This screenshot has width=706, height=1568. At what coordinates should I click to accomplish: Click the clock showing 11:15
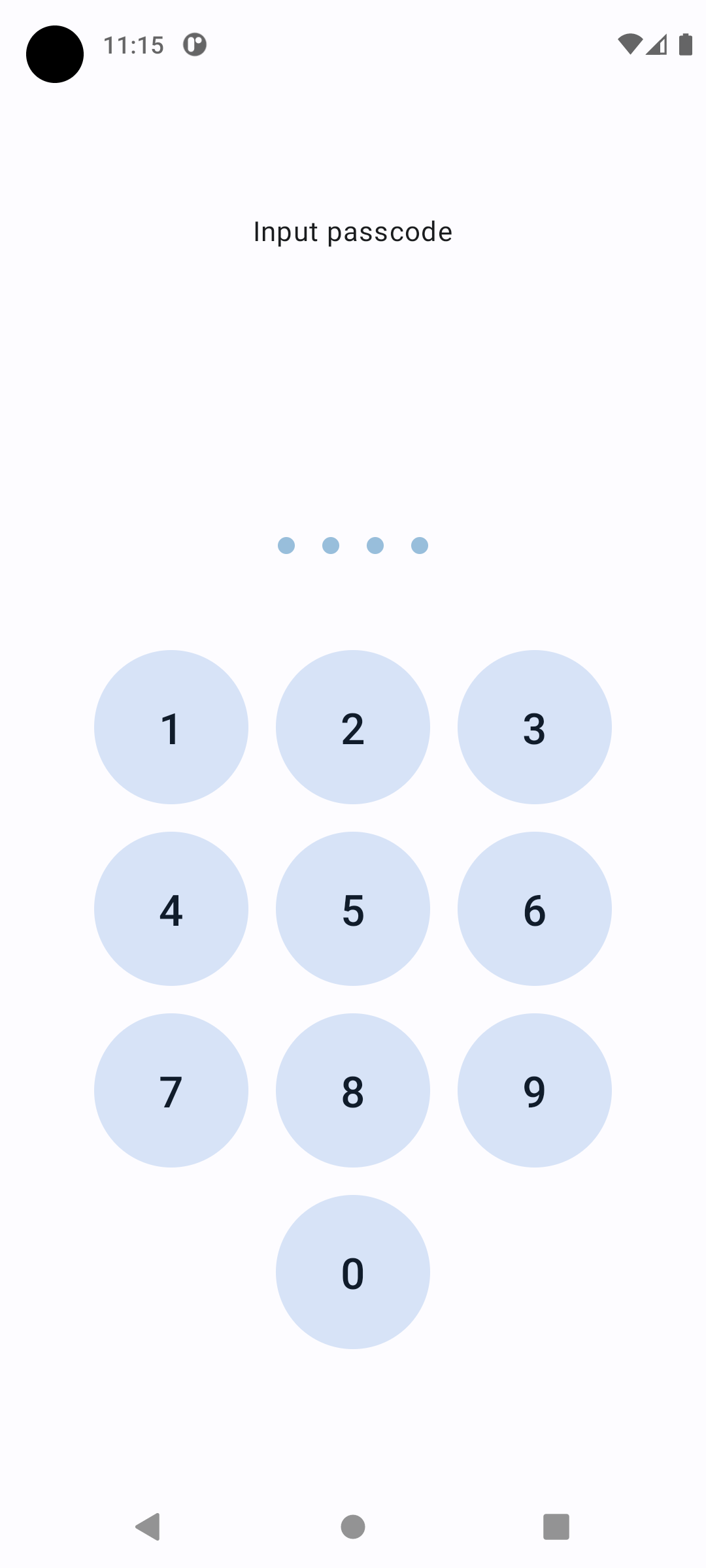click(x=134, y=44)
